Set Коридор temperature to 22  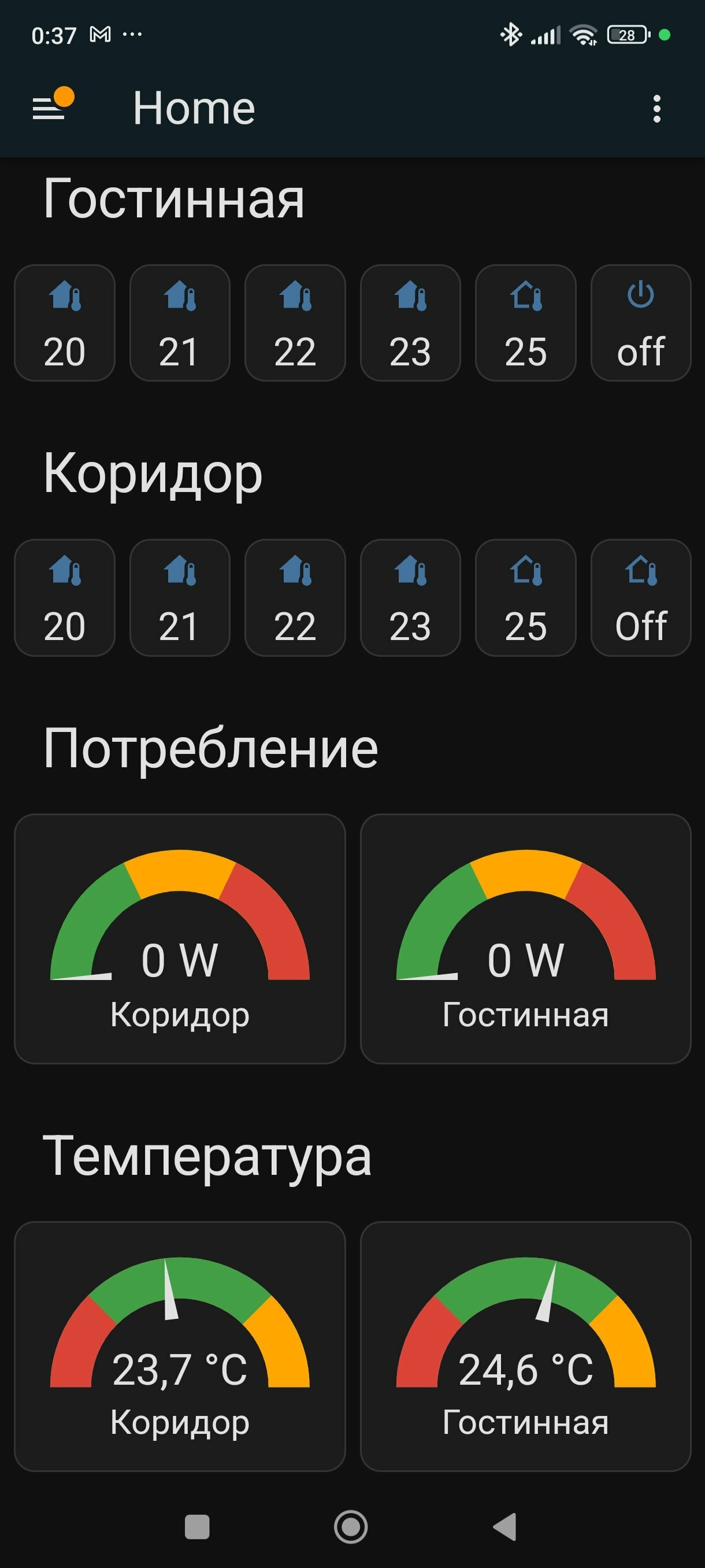295,598
